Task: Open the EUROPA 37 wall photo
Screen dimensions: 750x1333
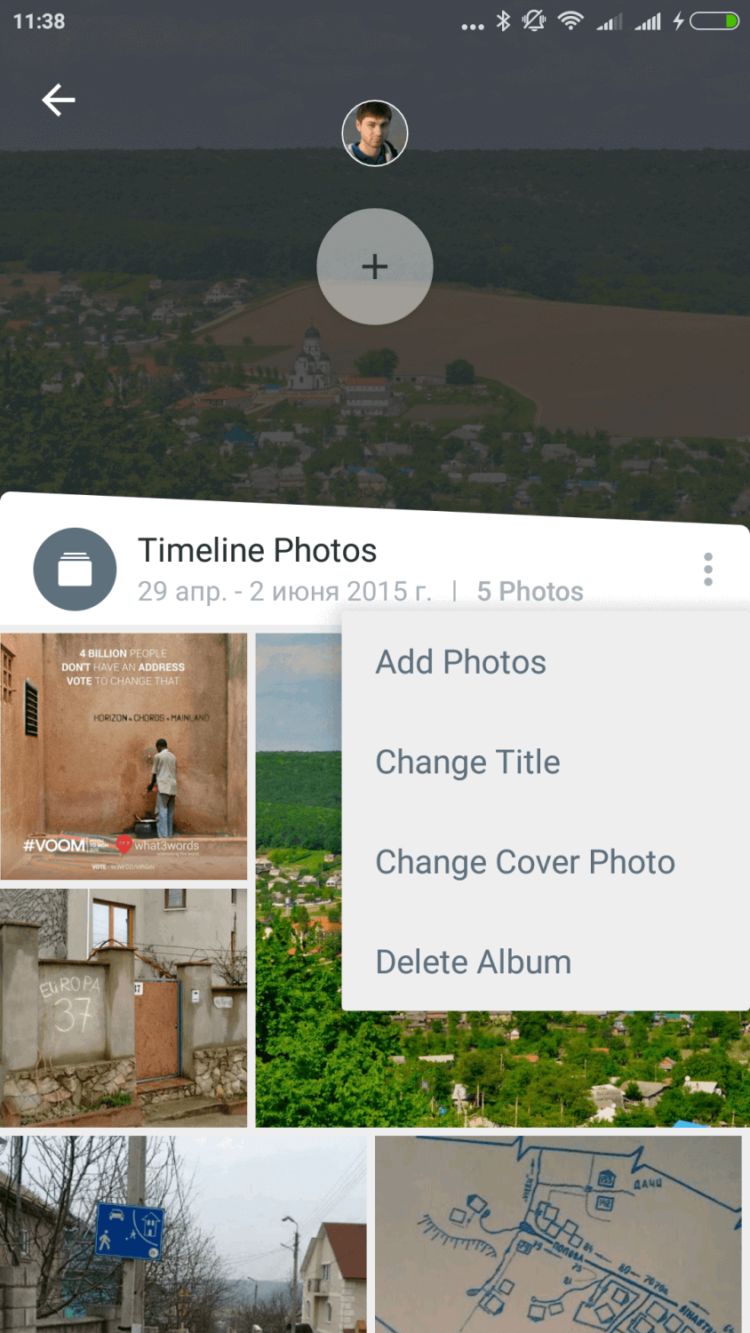Action: [x=123, y=1005]
